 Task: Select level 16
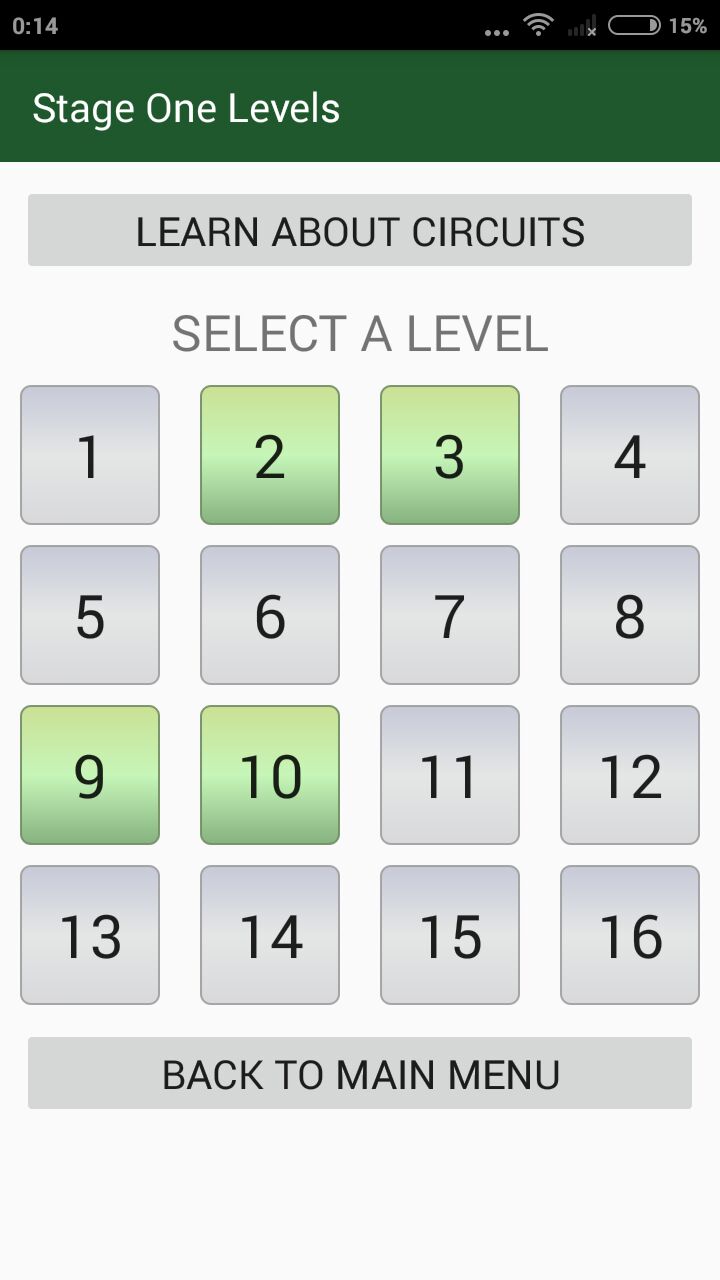(x=630, y=935)
